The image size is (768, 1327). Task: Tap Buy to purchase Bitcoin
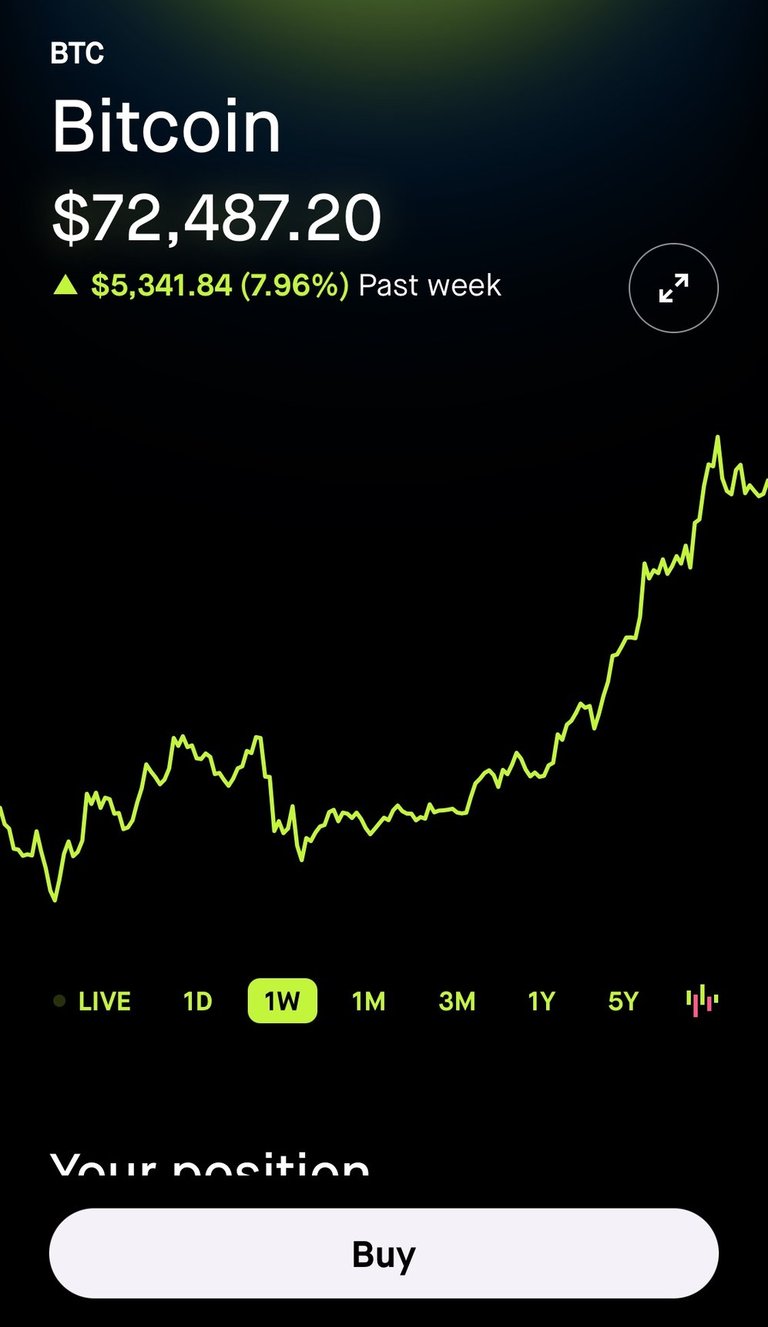pyautogui.click(x=384, y=1254)
